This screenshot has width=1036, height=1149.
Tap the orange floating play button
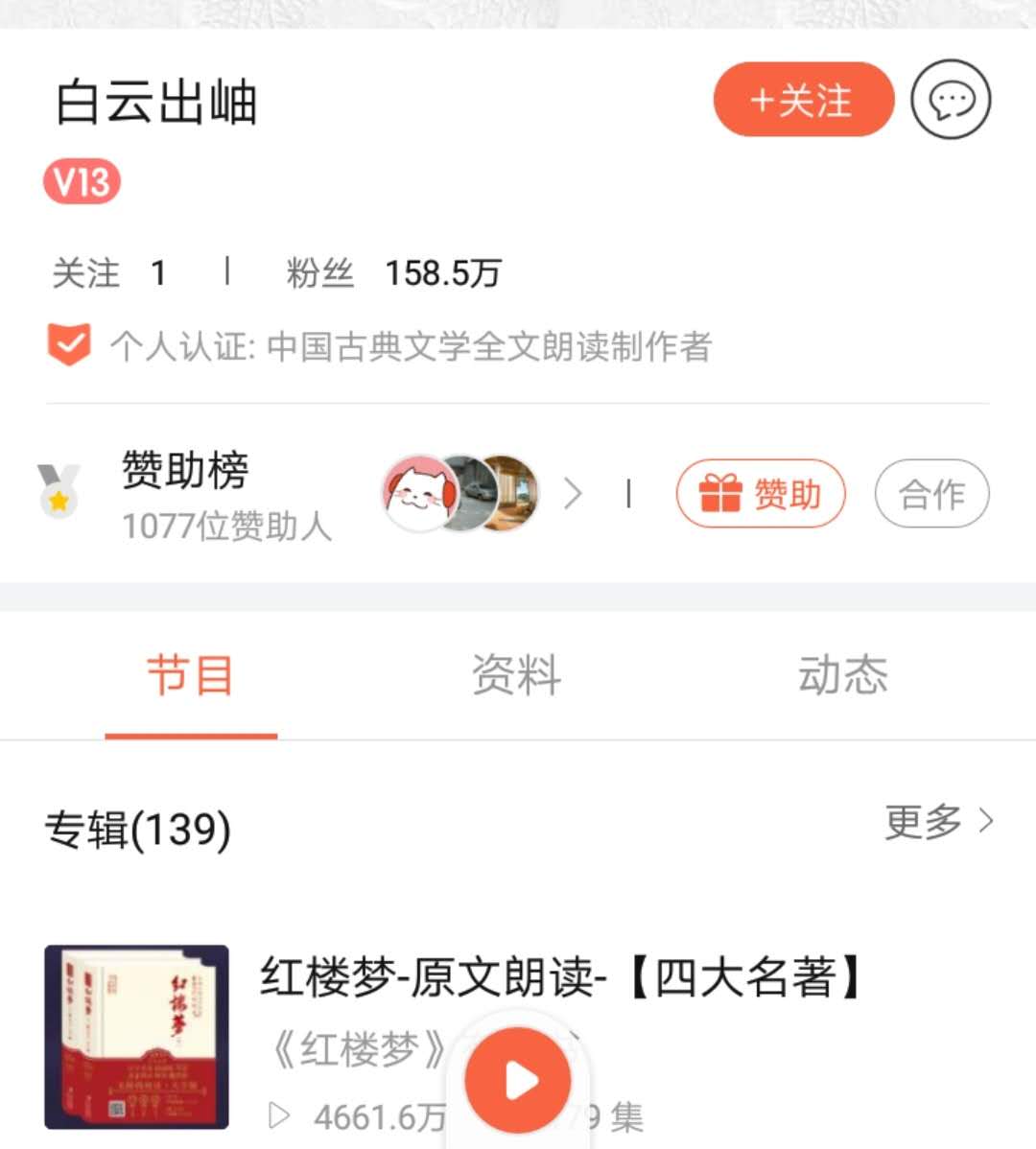point(518,1081)
